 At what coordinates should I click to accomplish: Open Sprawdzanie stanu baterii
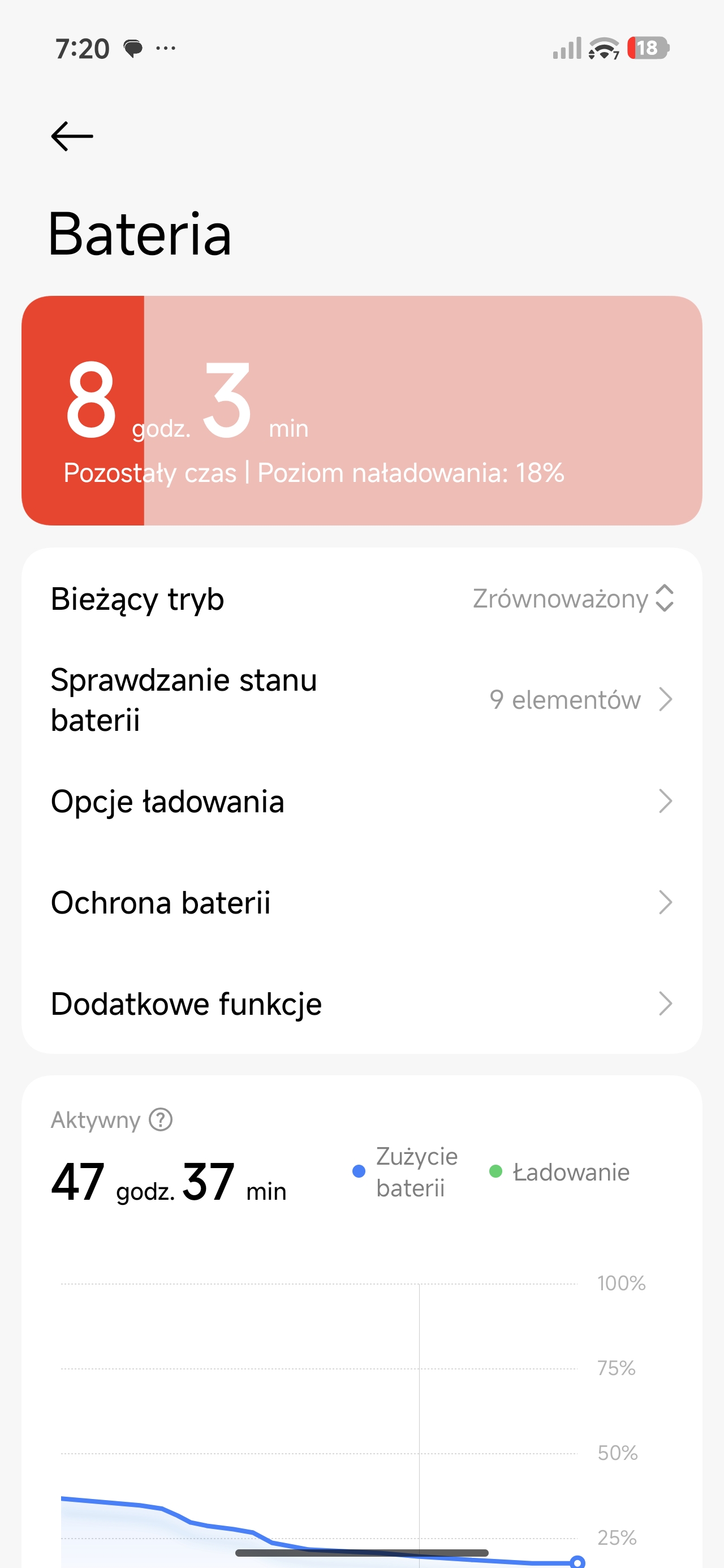click(361, 700)
